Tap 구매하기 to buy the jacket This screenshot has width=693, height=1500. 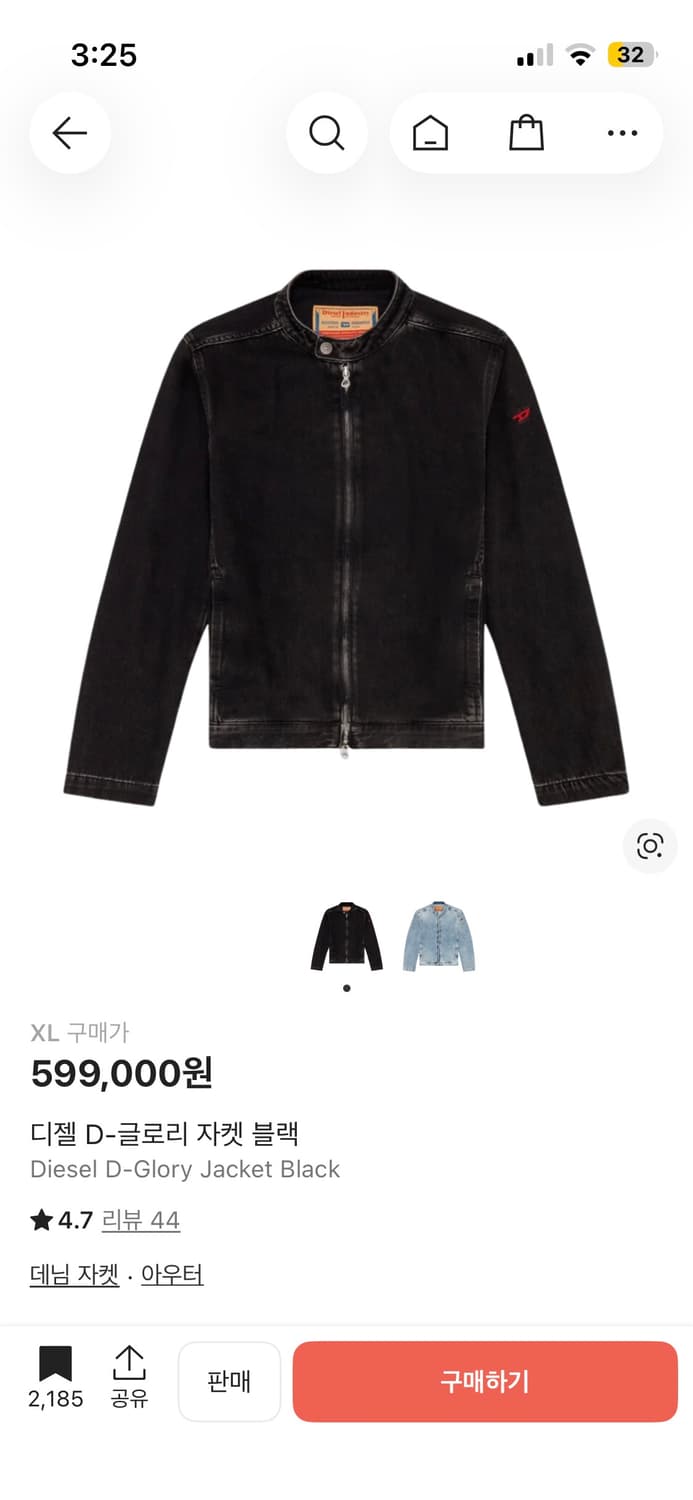485,1381
